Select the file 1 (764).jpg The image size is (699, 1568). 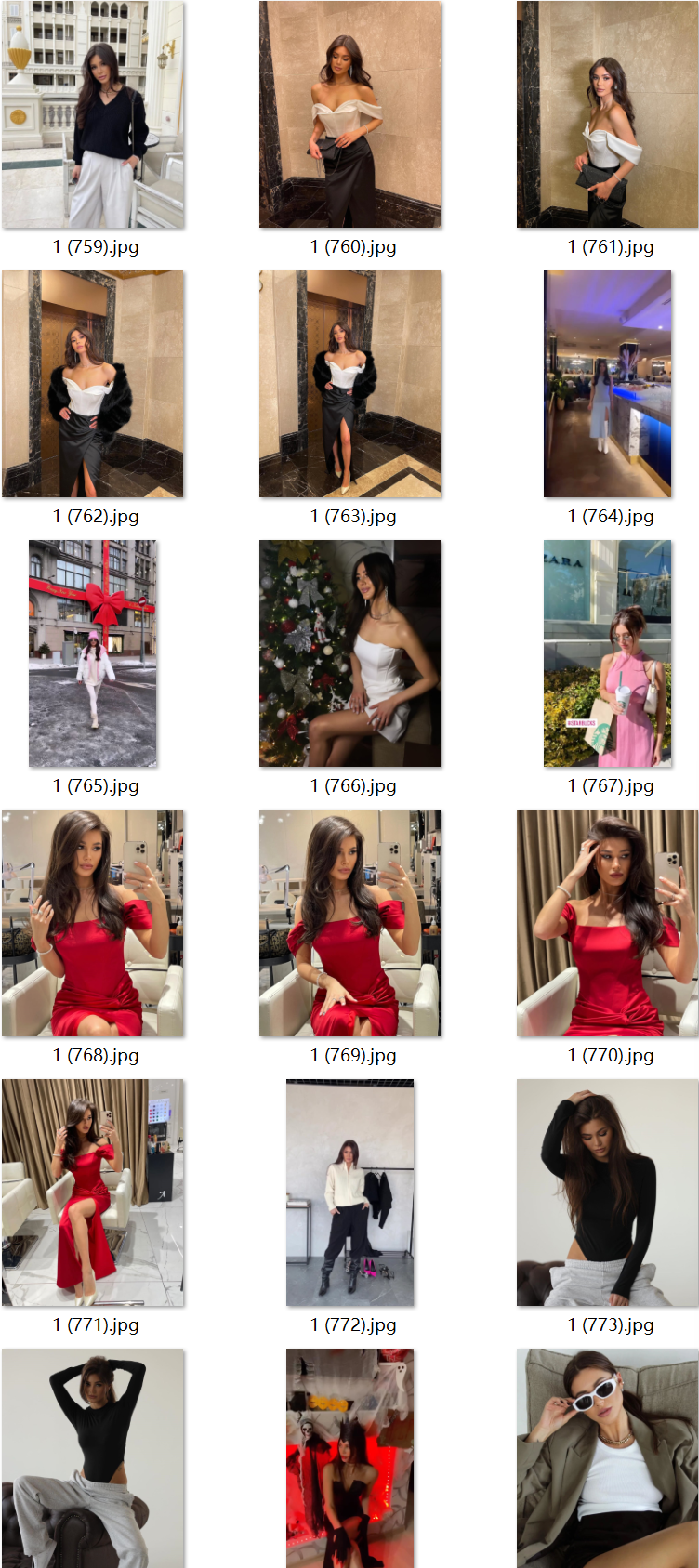pyautogui.click(x=607, y=384)
